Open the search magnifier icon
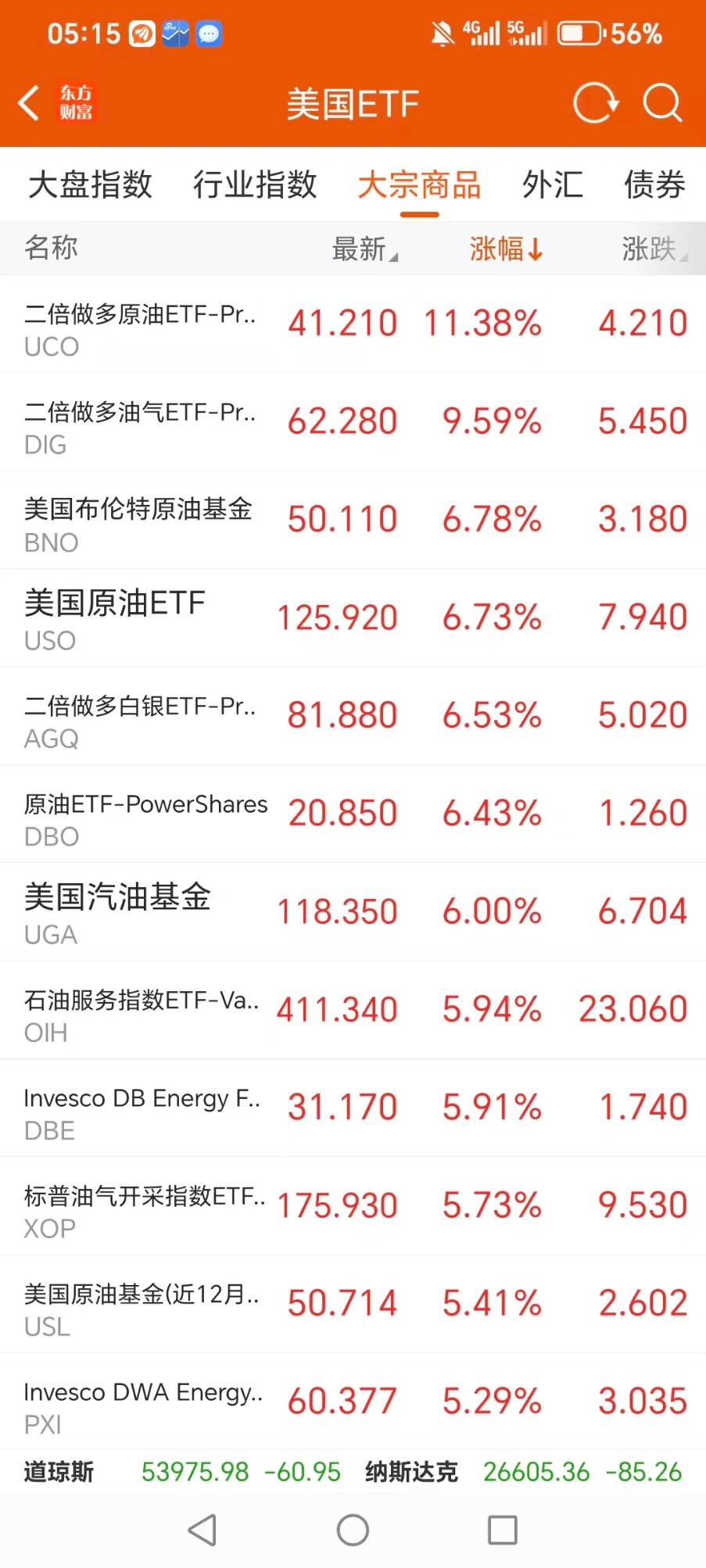The width and height of the screenshot is (706, 1568). [x=663, y=103]
